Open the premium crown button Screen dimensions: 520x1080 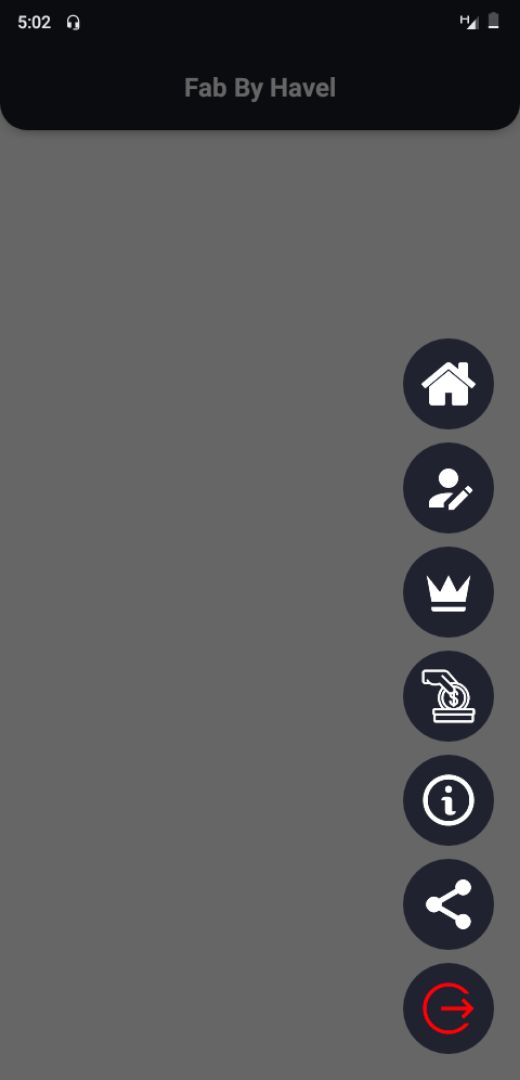click(448, 592)
